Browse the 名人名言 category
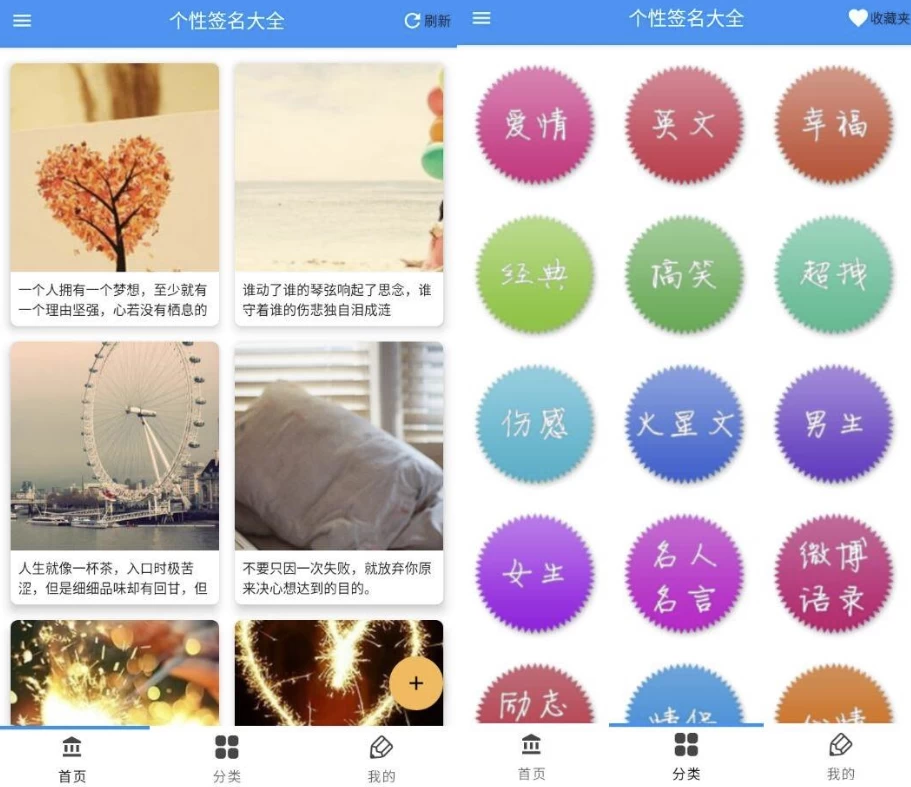 [684, 574]
